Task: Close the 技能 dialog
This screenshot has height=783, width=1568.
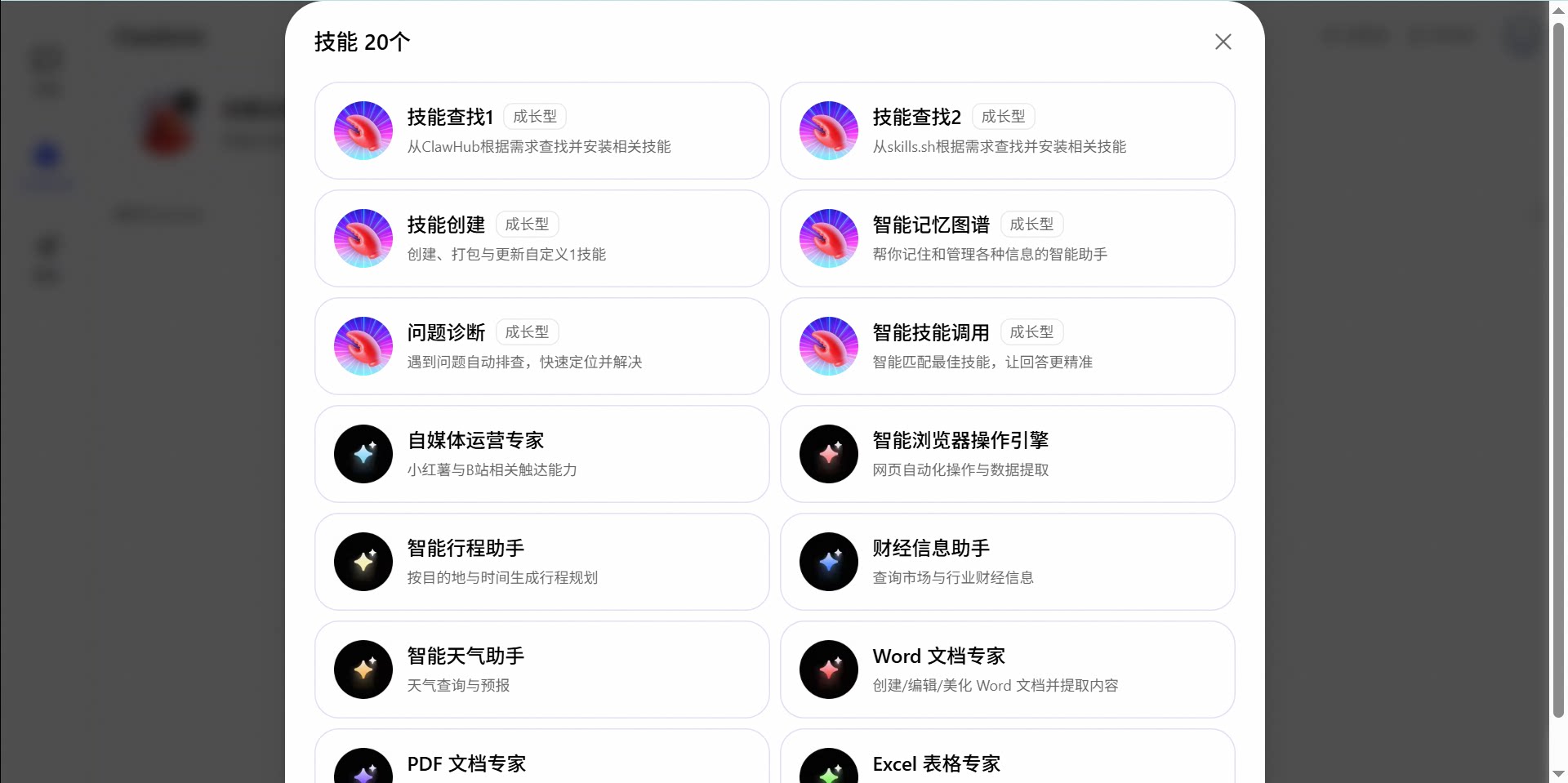Action: click(1223, 42)
